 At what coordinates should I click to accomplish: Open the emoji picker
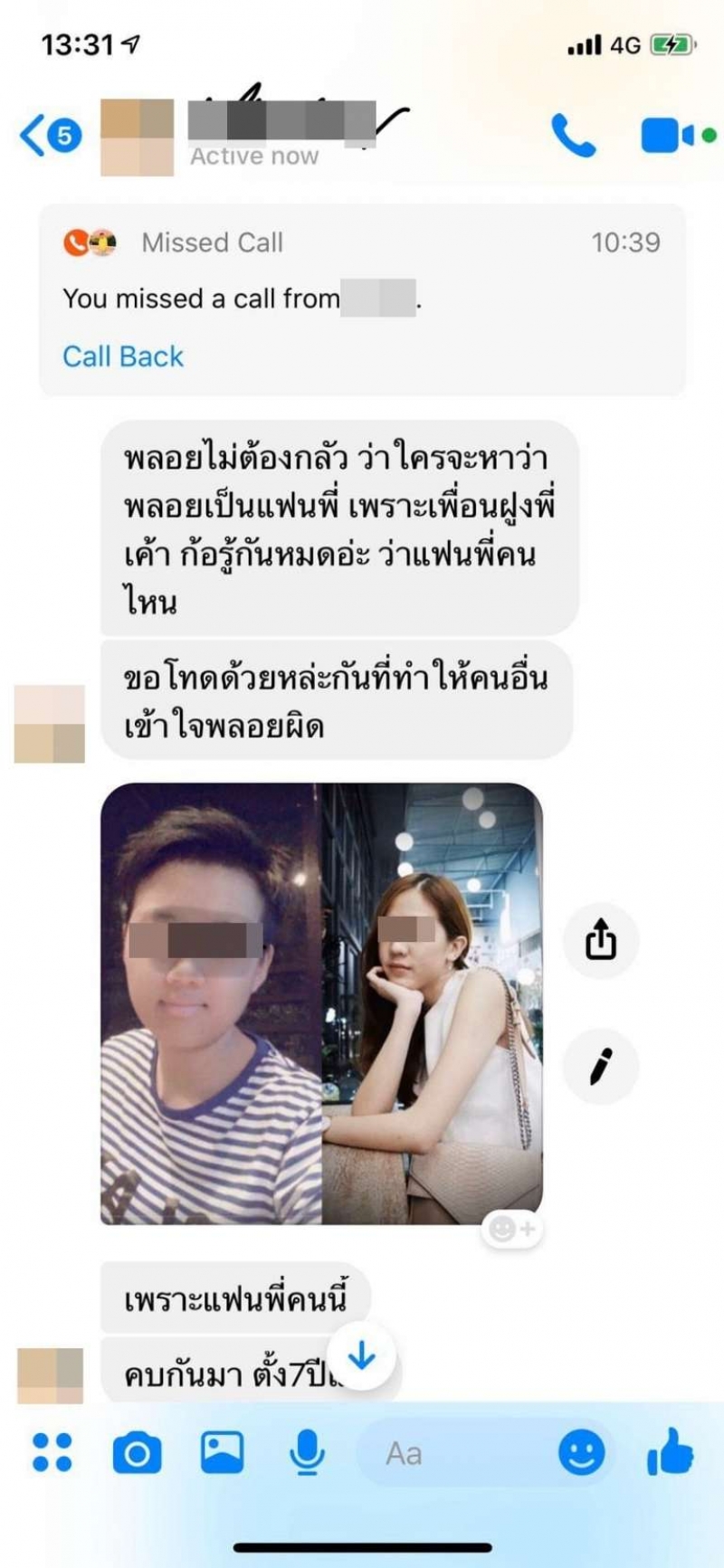point(581,1453)
